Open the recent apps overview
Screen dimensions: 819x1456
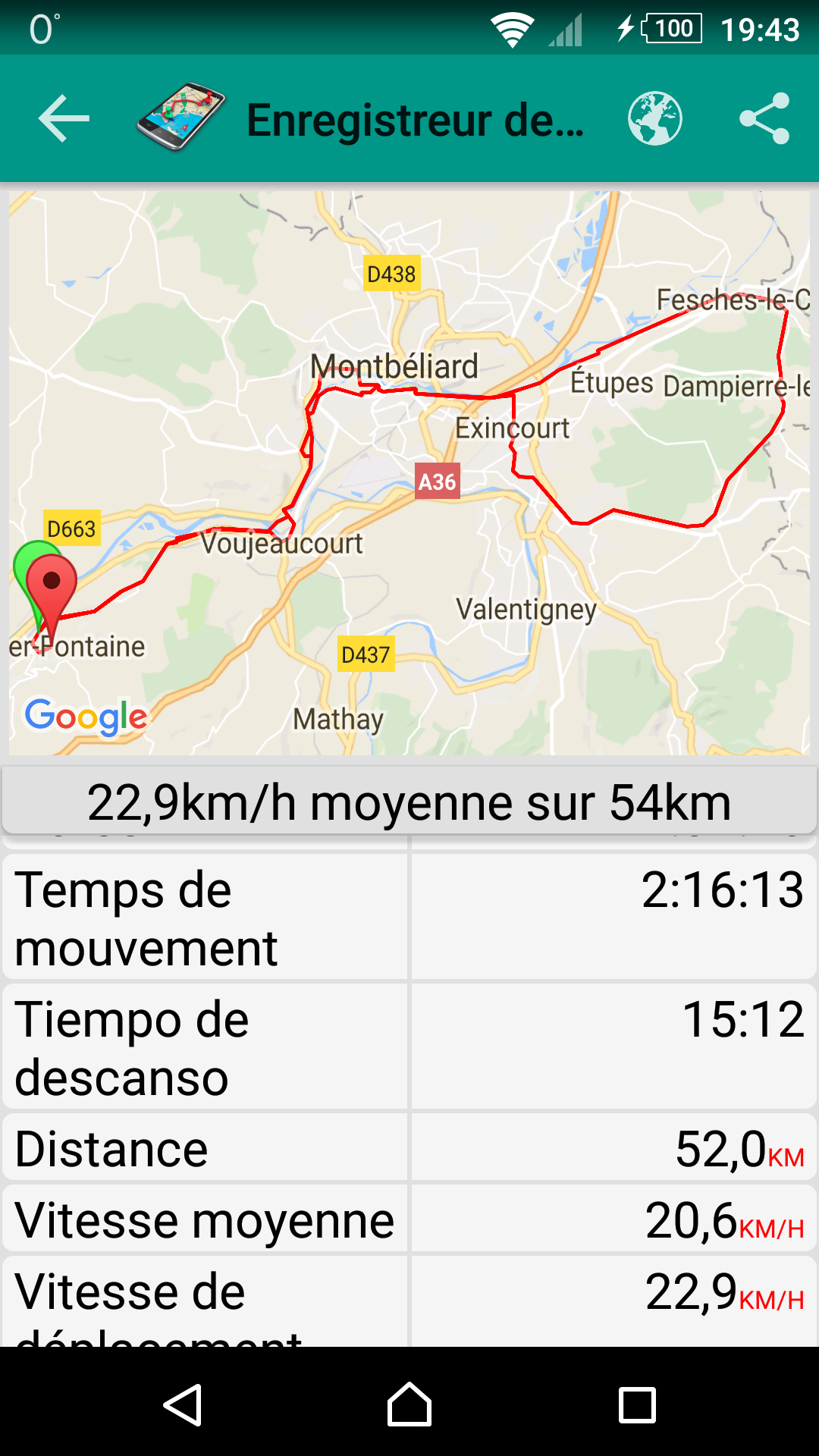click(x=637, y=1404)
